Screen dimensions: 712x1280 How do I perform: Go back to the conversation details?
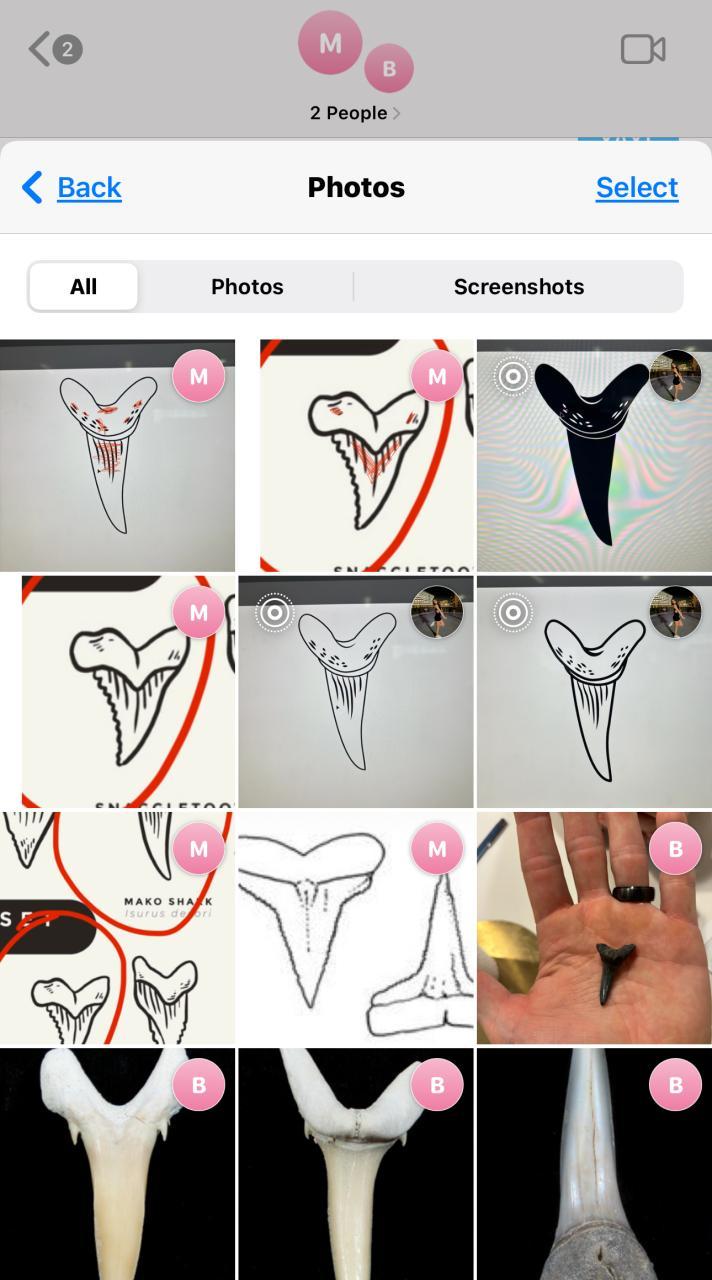73,187
